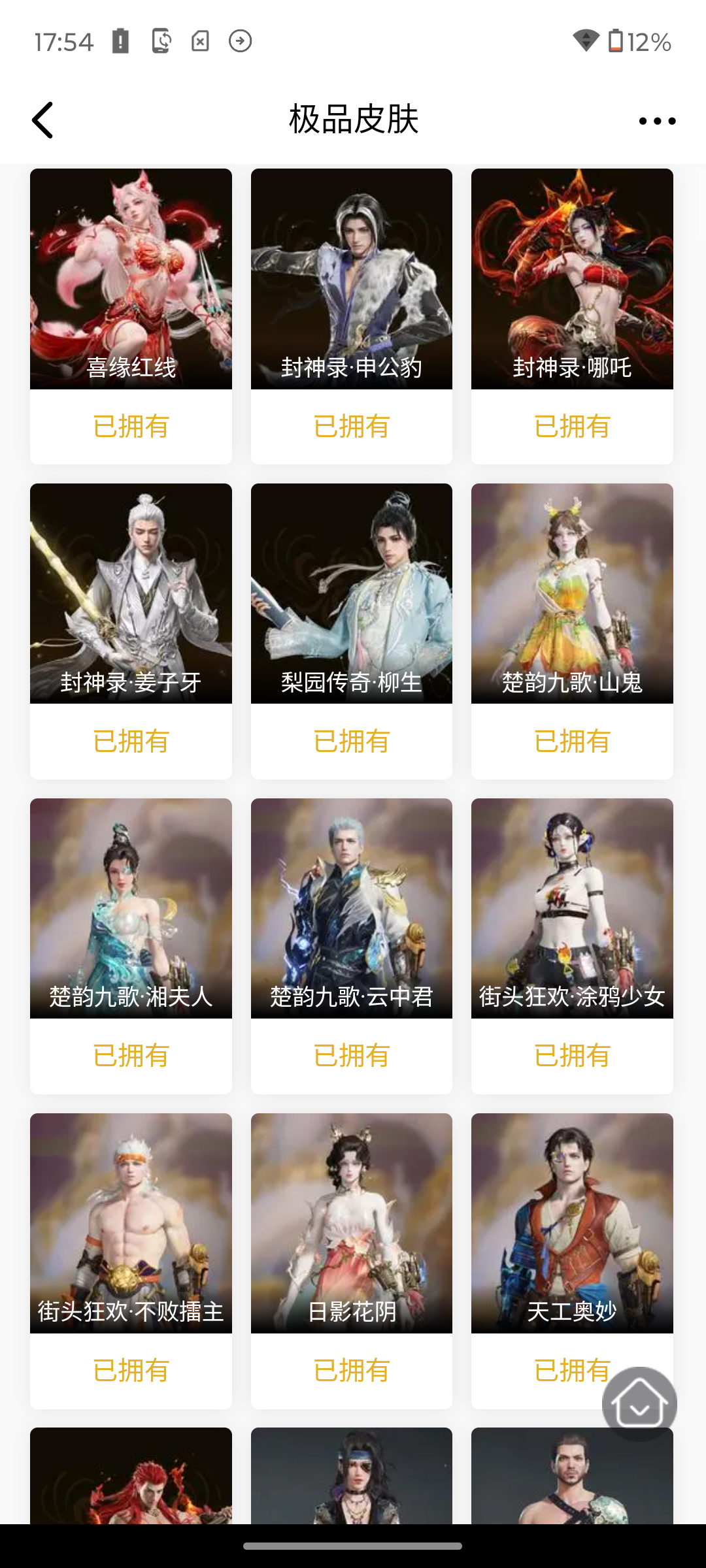Viewport: 706px width, 1568px height.
Task: Tap the floating home button
Action: point(639,1403)
